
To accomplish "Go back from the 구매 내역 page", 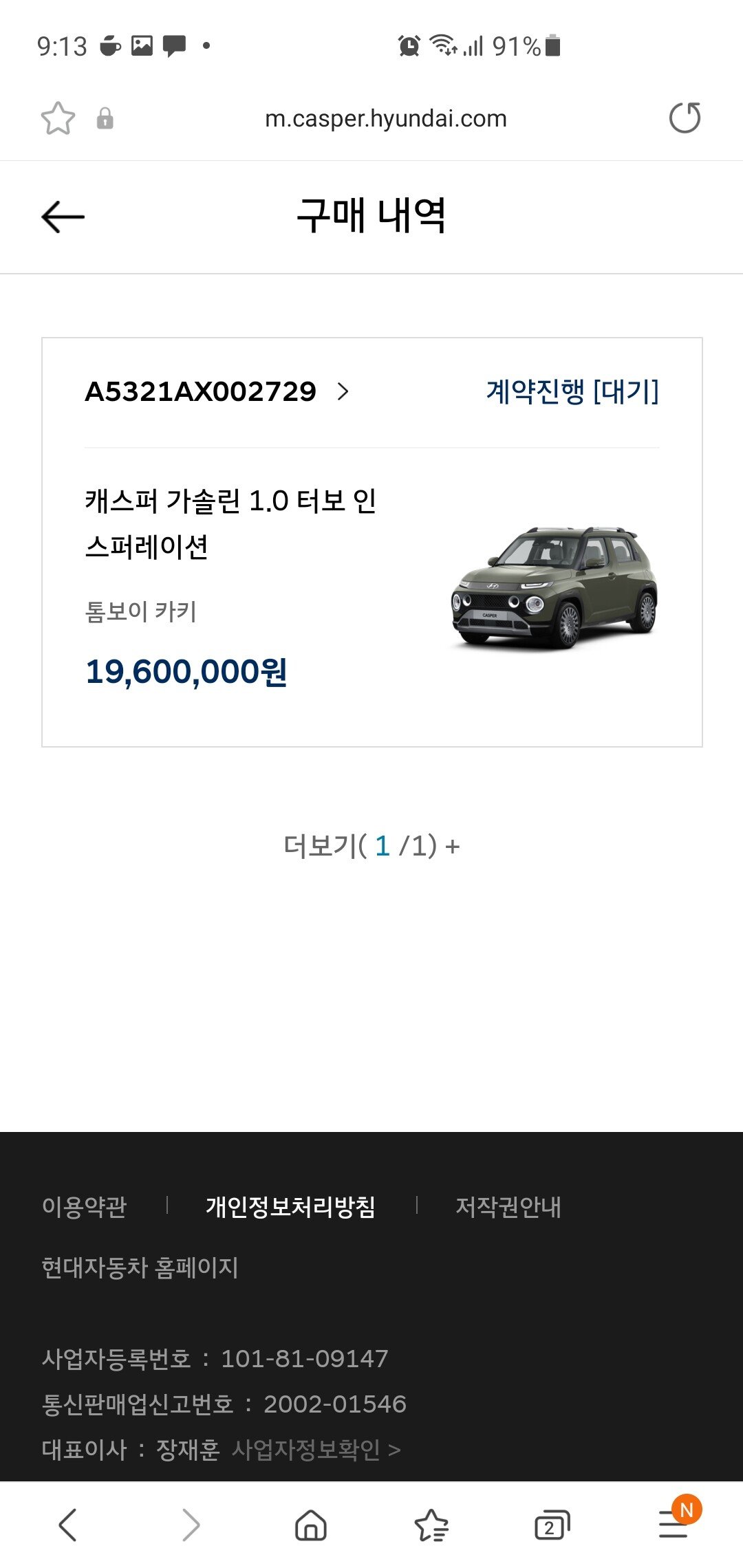I will point(63,217).
